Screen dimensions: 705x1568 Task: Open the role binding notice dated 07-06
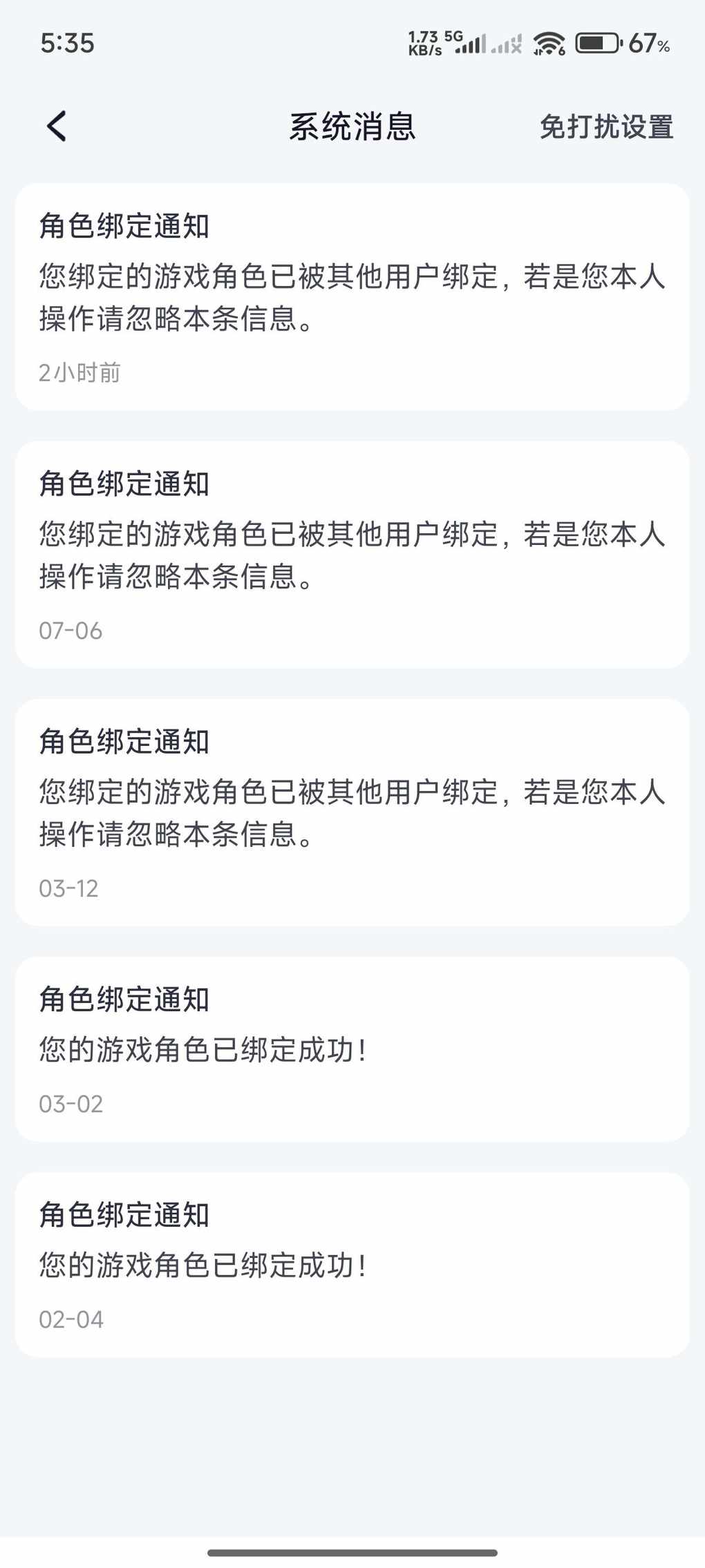point(352,555)
